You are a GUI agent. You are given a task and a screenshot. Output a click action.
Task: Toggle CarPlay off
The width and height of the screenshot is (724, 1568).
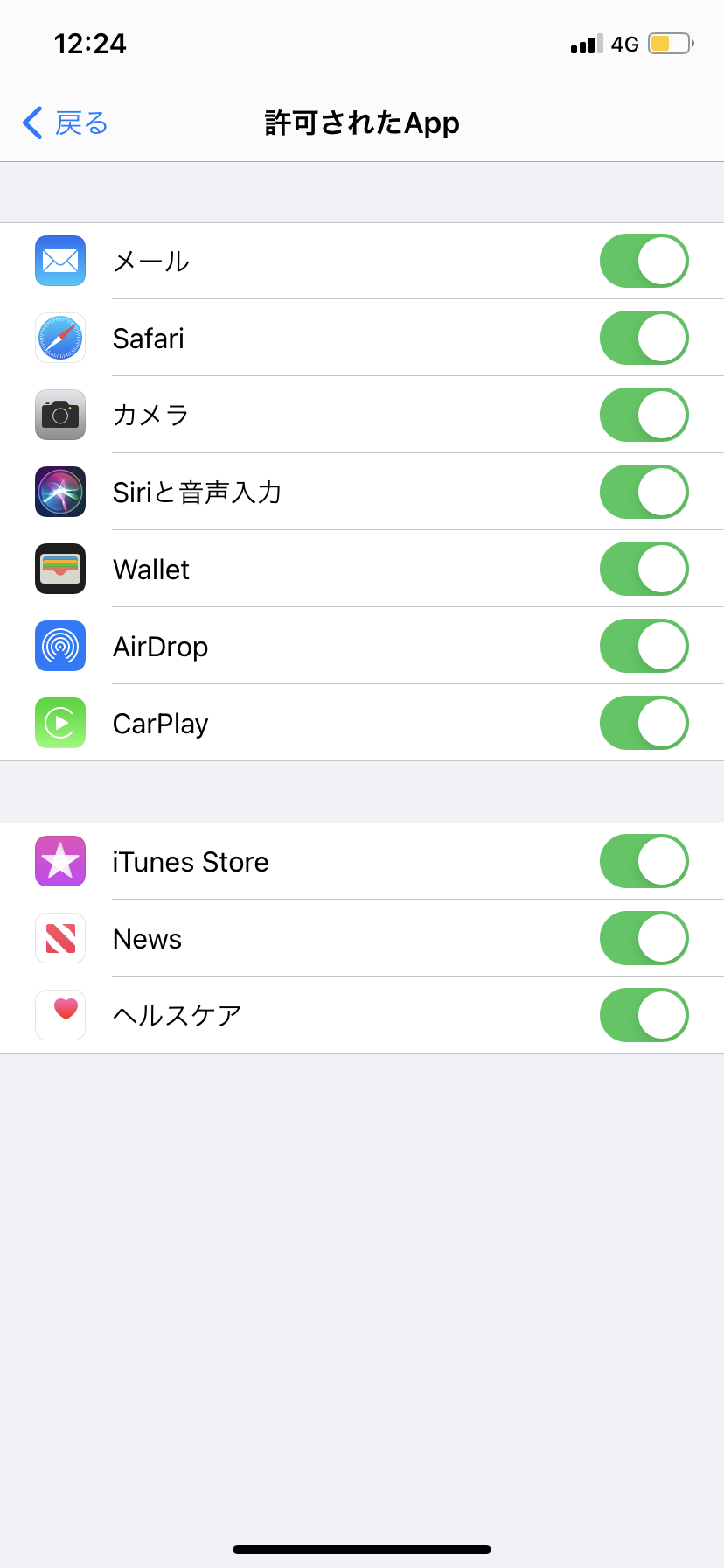pos(644,723)
